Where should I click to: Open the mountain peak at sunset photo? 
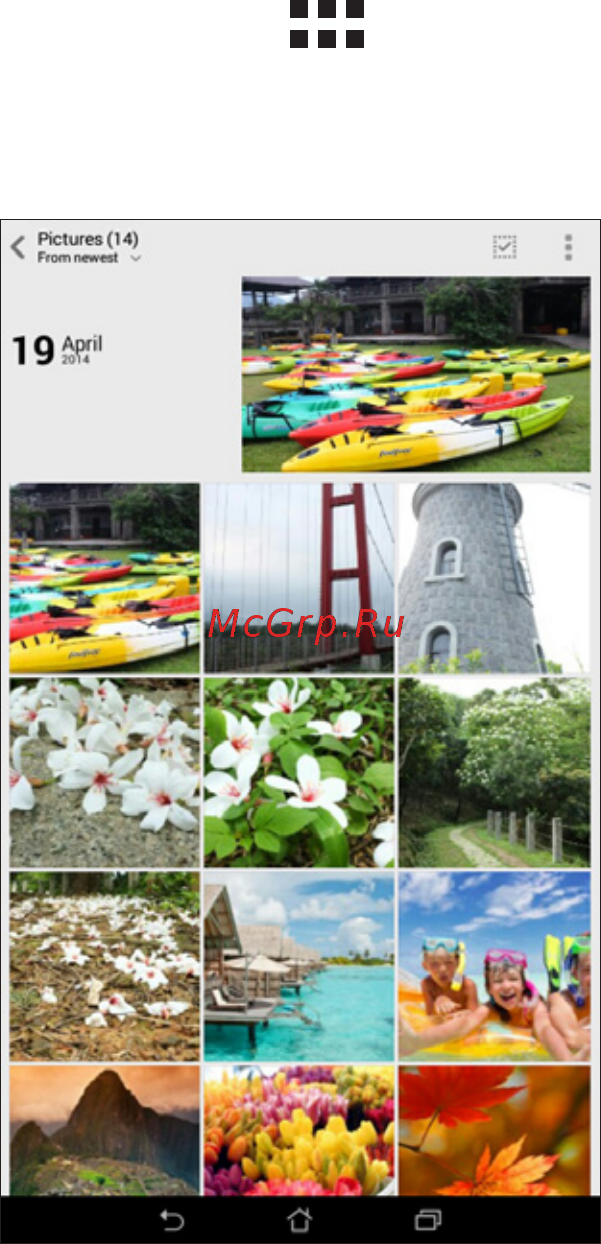105,1130
